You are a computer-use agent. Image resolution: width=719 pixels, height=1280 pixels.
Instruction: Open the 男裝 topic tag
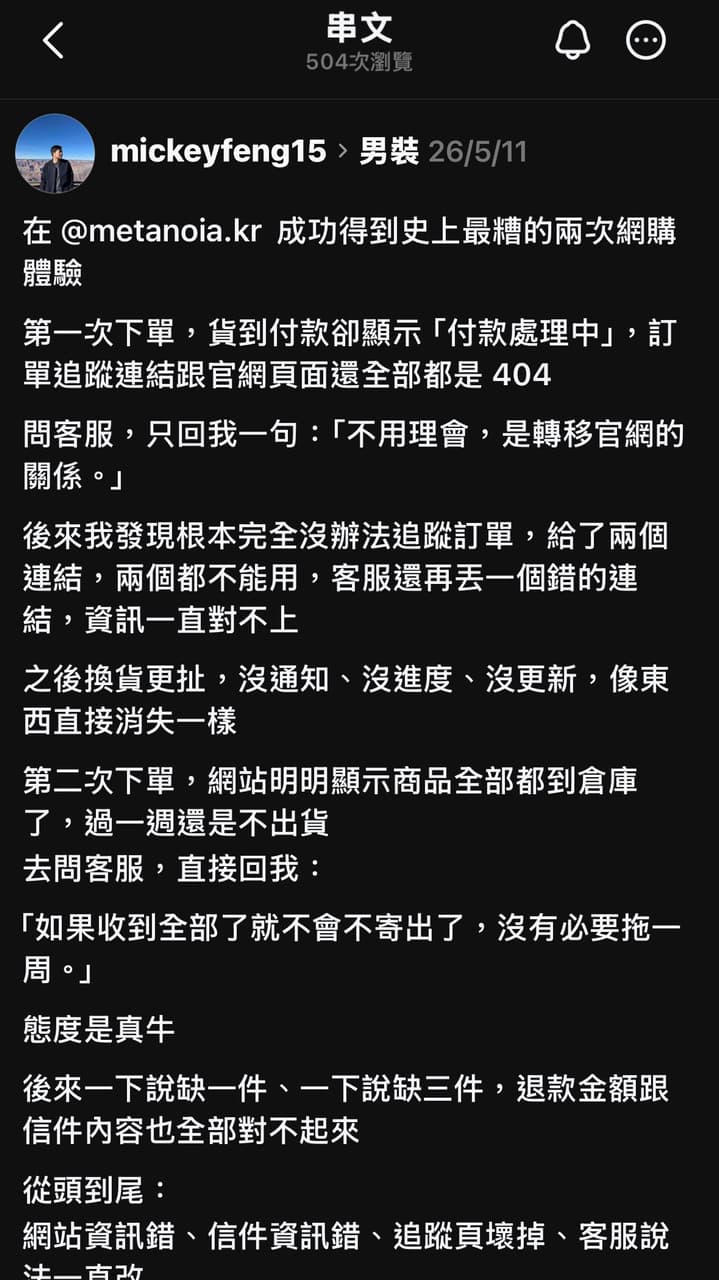click(388, 152)
